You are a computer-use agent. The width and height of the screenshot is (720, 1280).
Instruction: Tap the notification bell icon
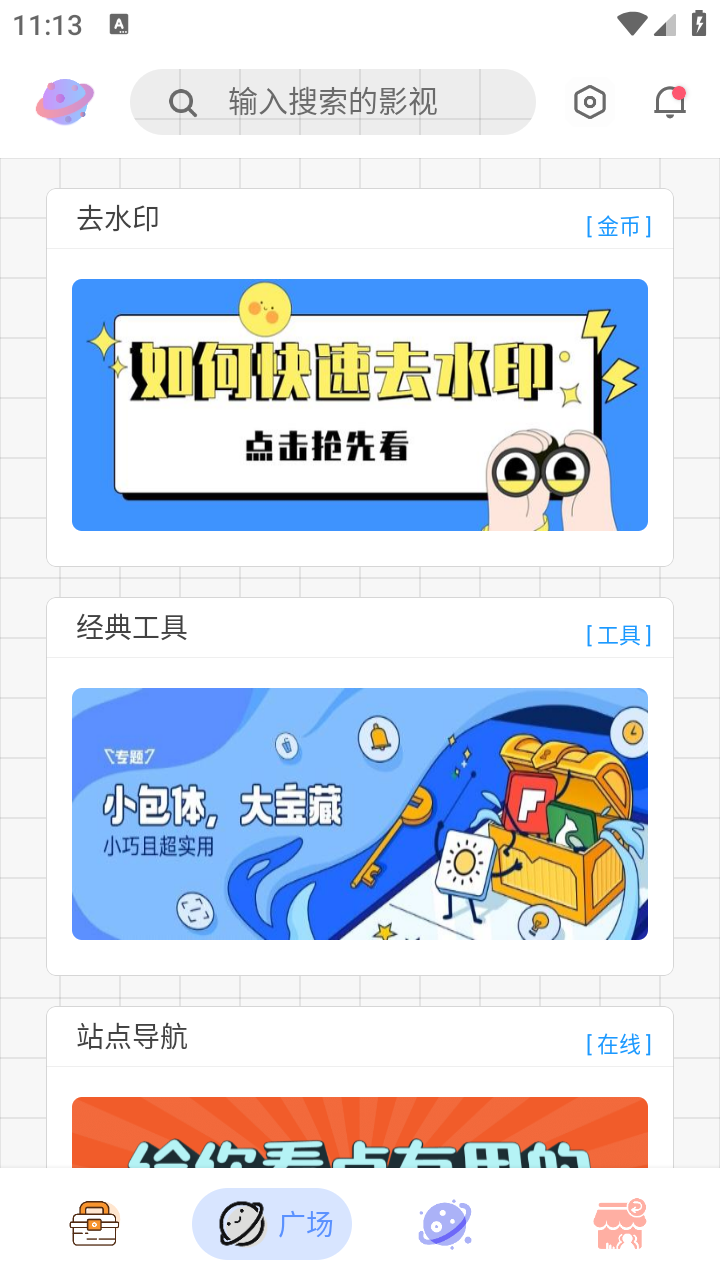669,101
